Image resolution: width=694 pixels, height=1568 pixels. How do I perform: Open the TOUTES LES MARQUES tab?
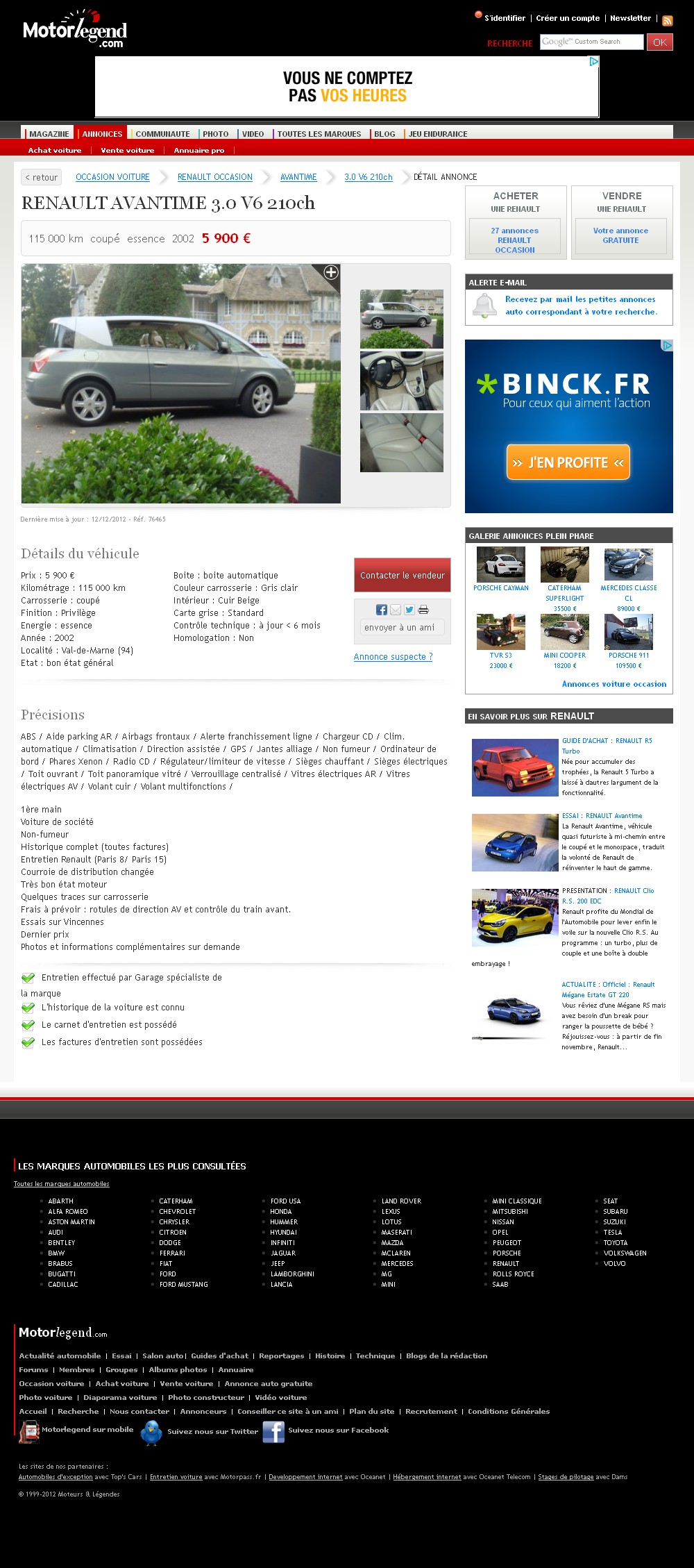pos(319,134)
